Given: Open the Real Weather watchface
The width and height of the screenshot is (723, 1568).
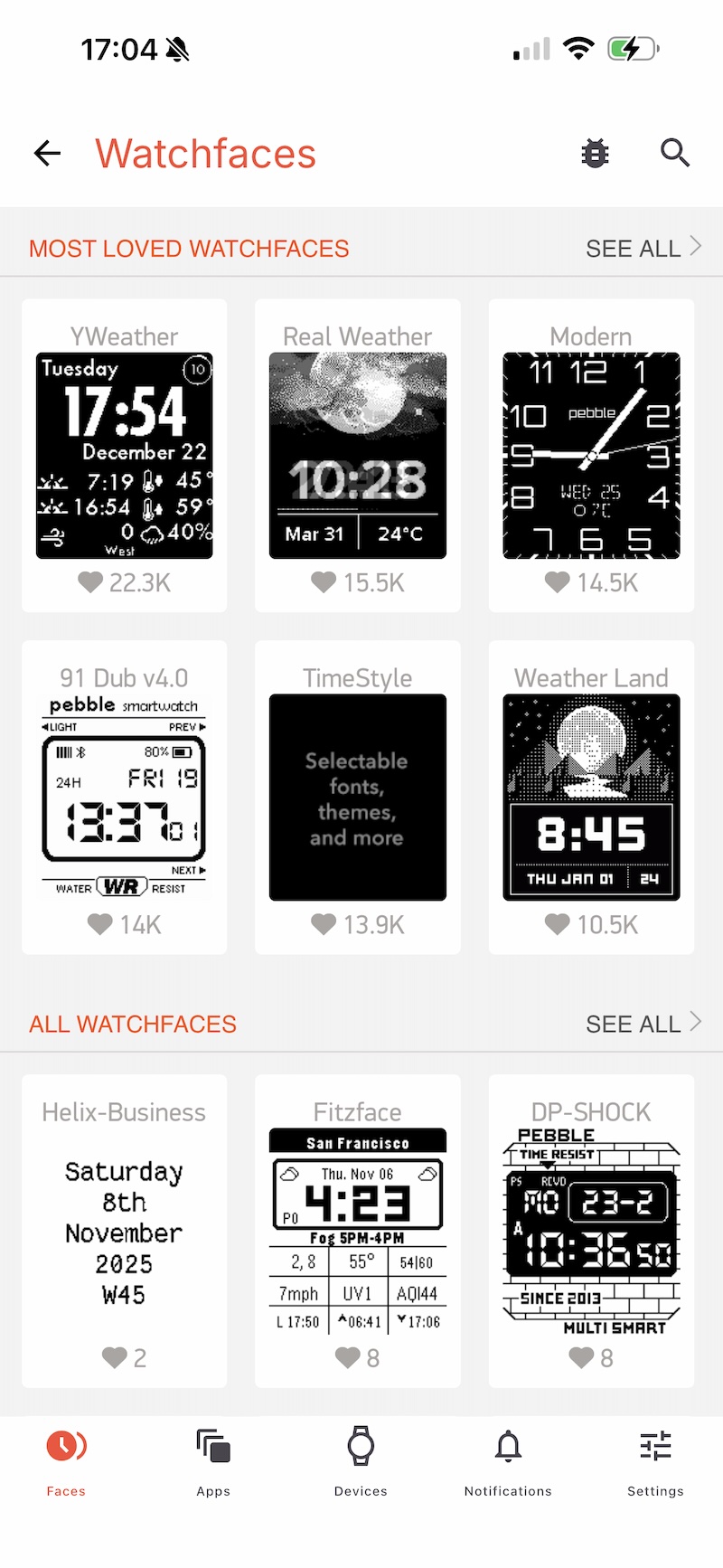Looking at the screenshot, I should 358,455.
